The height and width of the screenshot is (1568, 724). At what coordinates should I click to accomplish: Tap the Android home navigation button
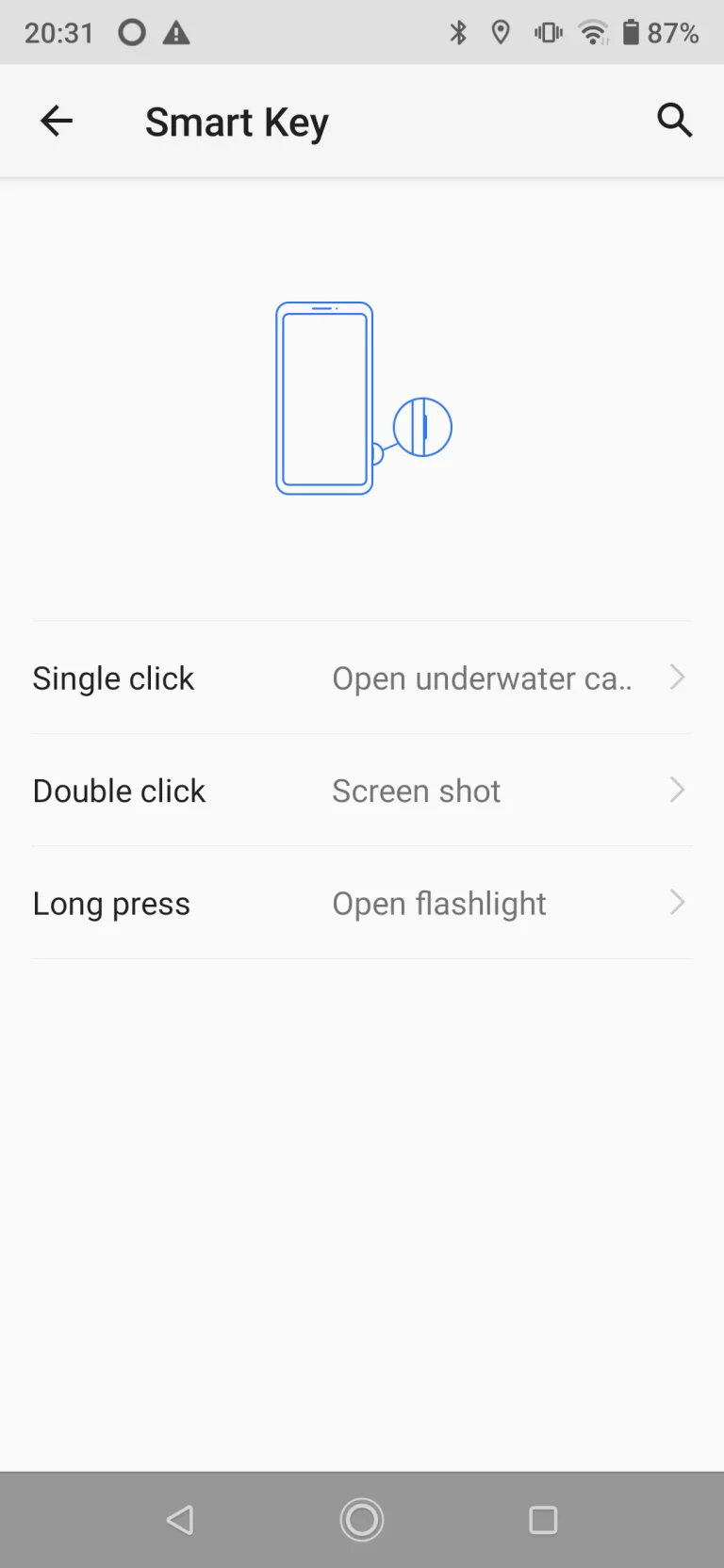(x=362, y=1519)
